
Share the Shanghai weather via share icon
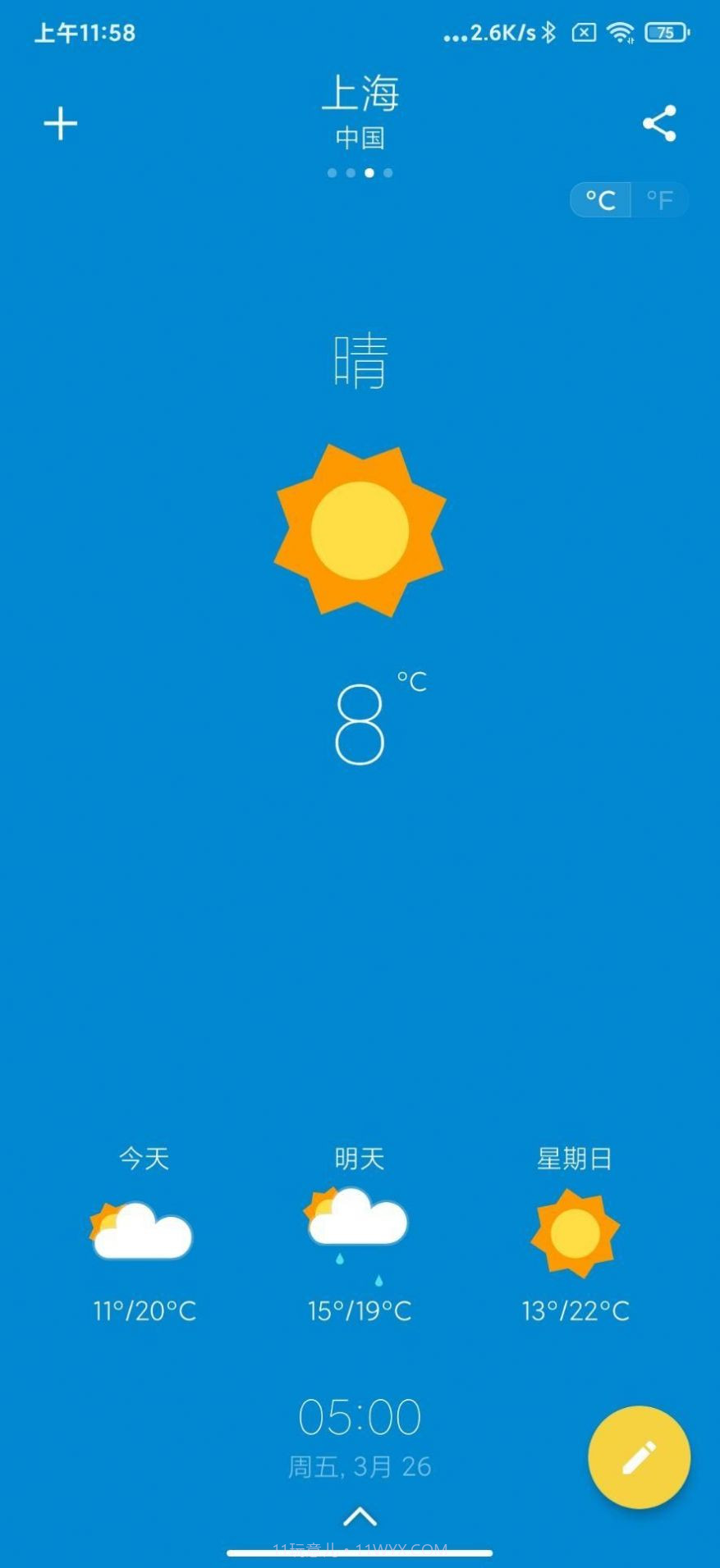click(659, 123)
